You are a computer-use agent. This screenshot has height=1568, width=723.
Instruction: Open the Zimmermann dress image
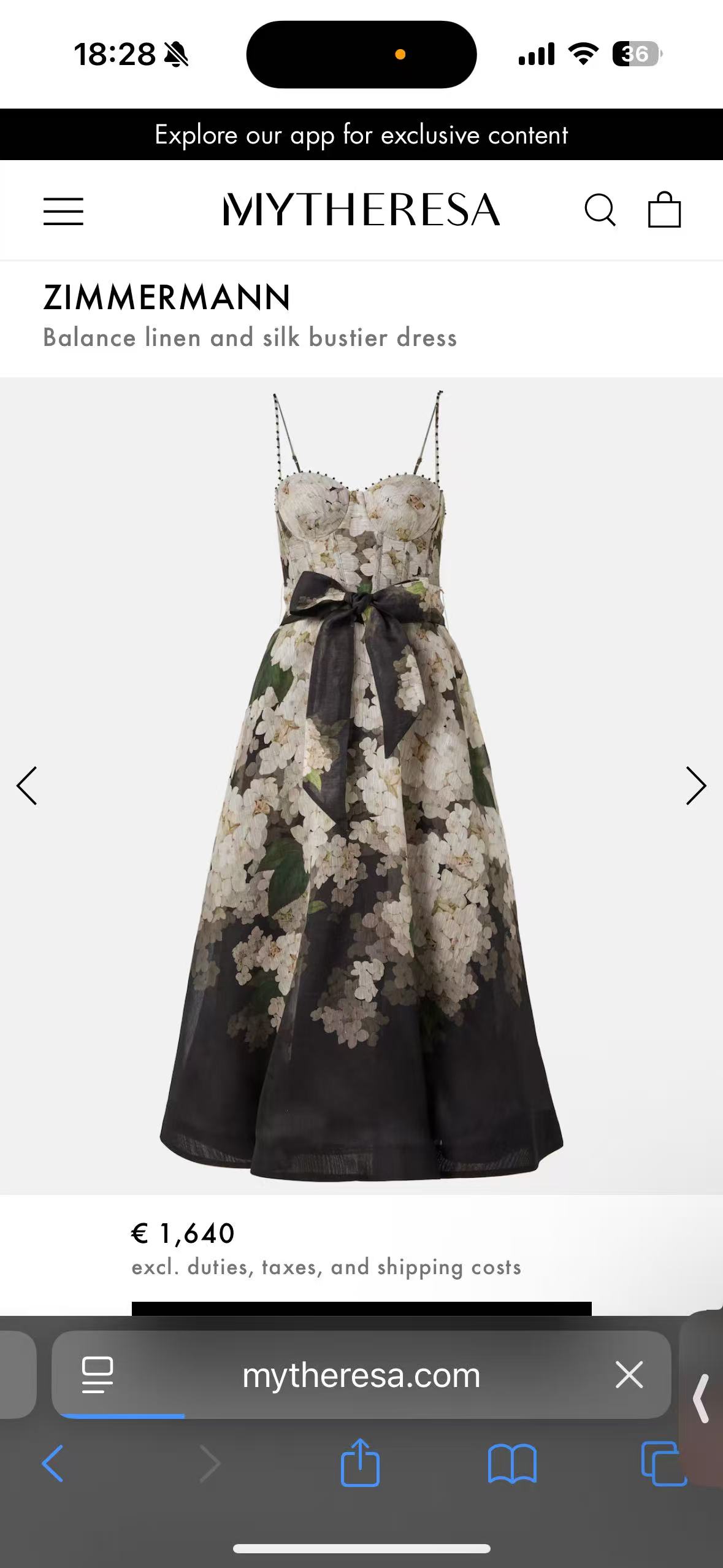point(361,785)
